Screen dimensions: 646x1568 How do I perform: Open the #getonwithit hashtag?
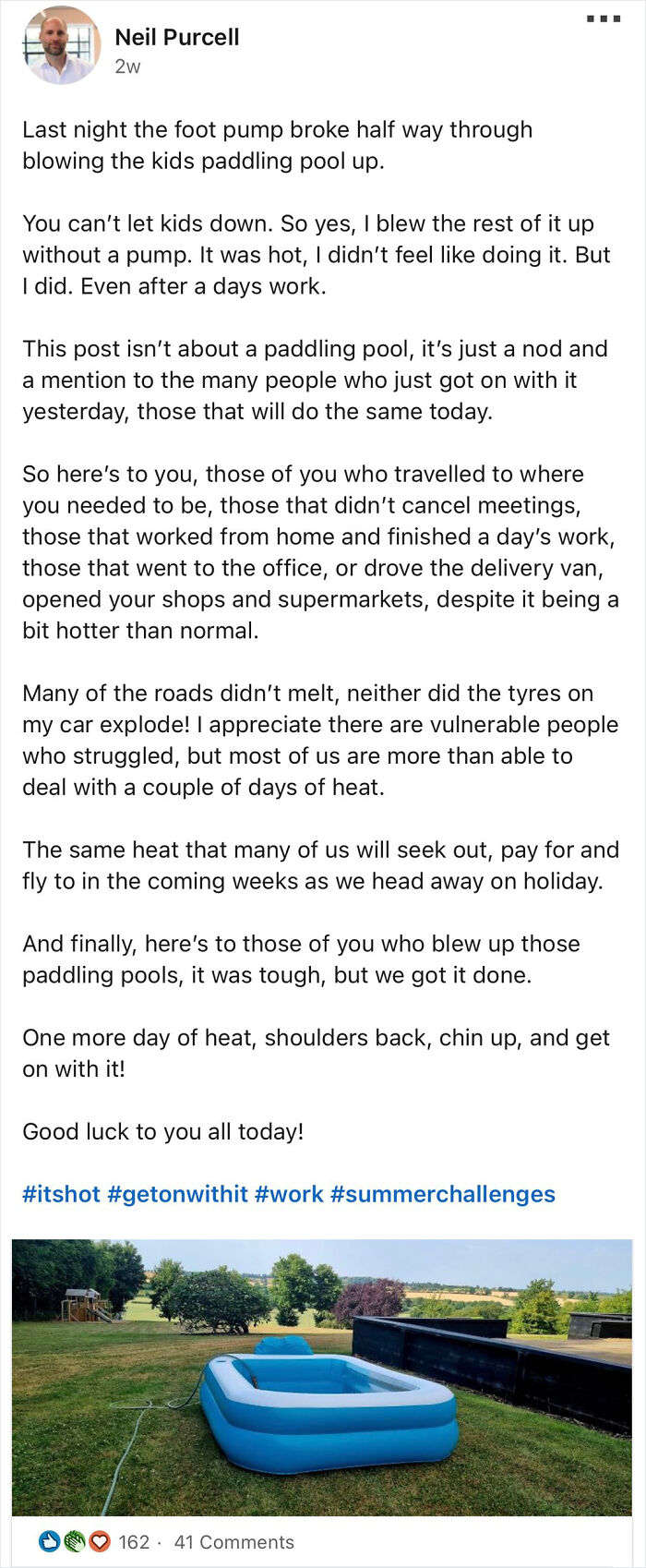pos(177,1194)
